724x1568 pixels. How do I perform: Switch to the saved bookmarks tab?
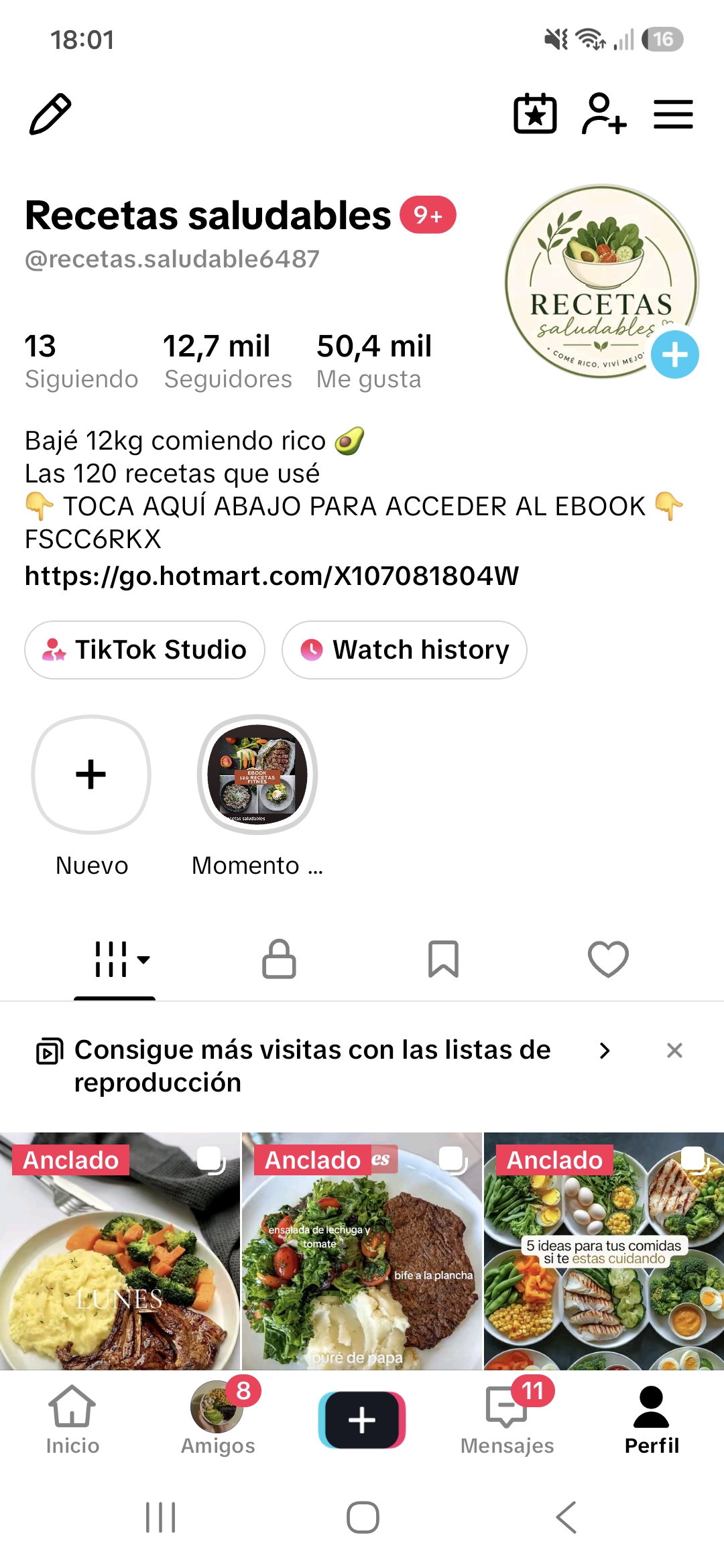coord(443,959)
